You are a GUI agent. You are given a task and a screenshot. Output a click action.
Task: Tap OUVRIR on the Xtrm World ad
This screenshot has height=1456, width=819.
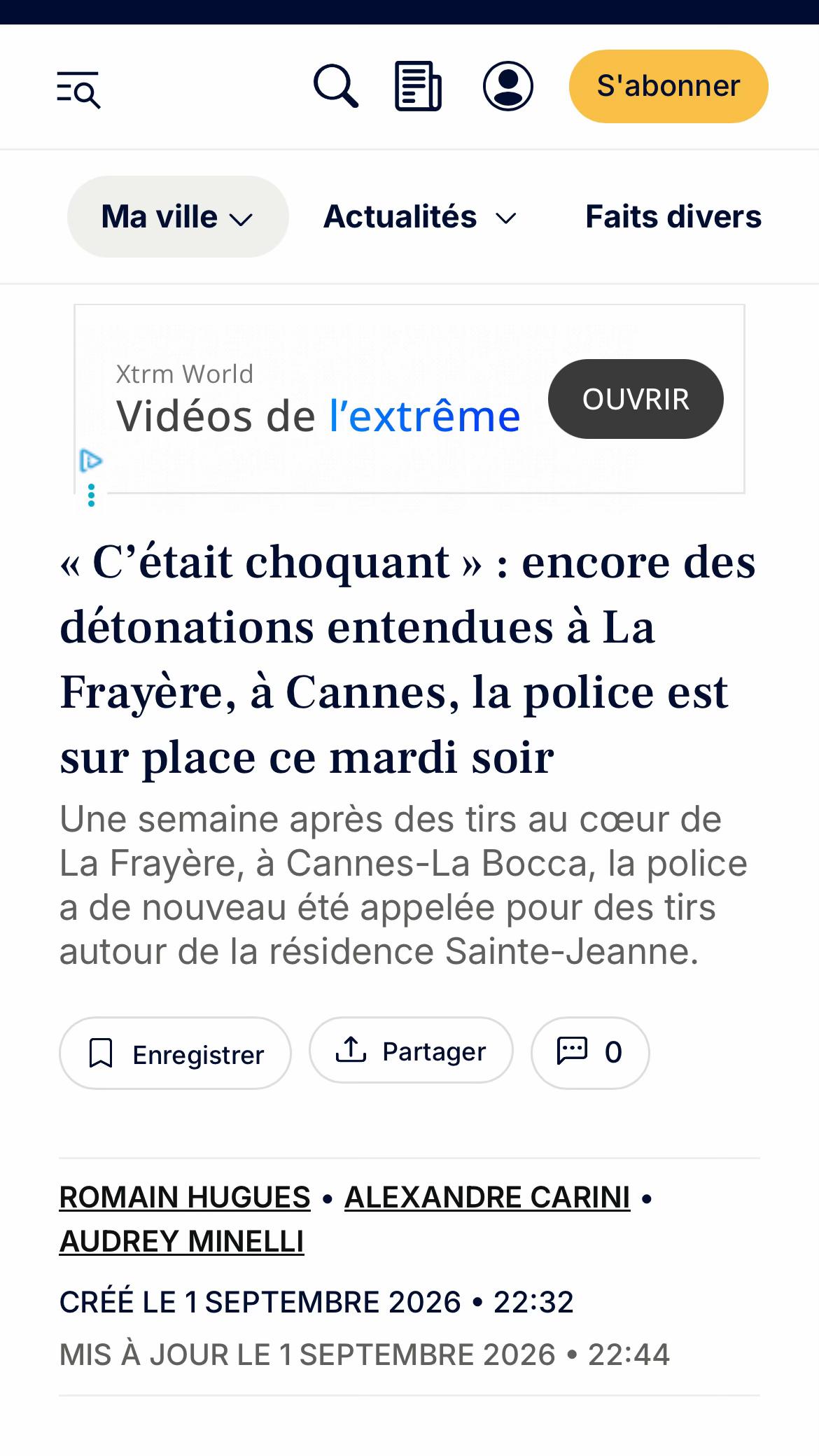[636, 399]
